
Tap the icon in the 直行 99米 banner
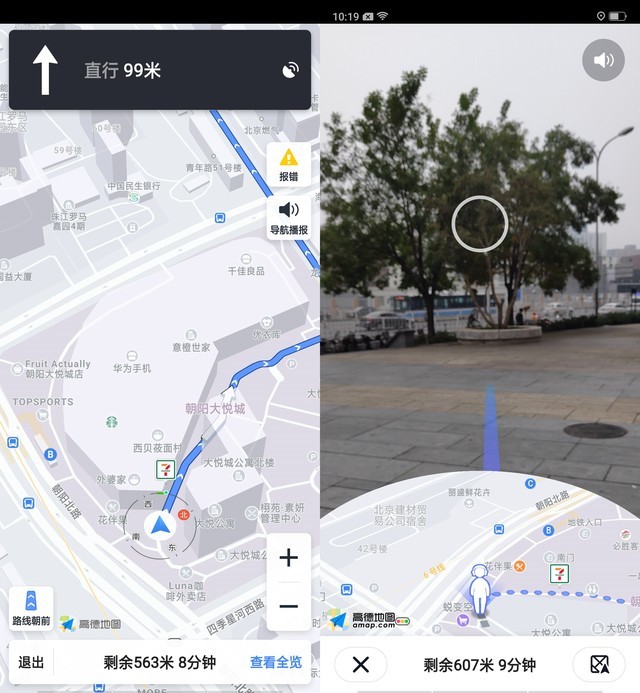[x=290, y=70]
